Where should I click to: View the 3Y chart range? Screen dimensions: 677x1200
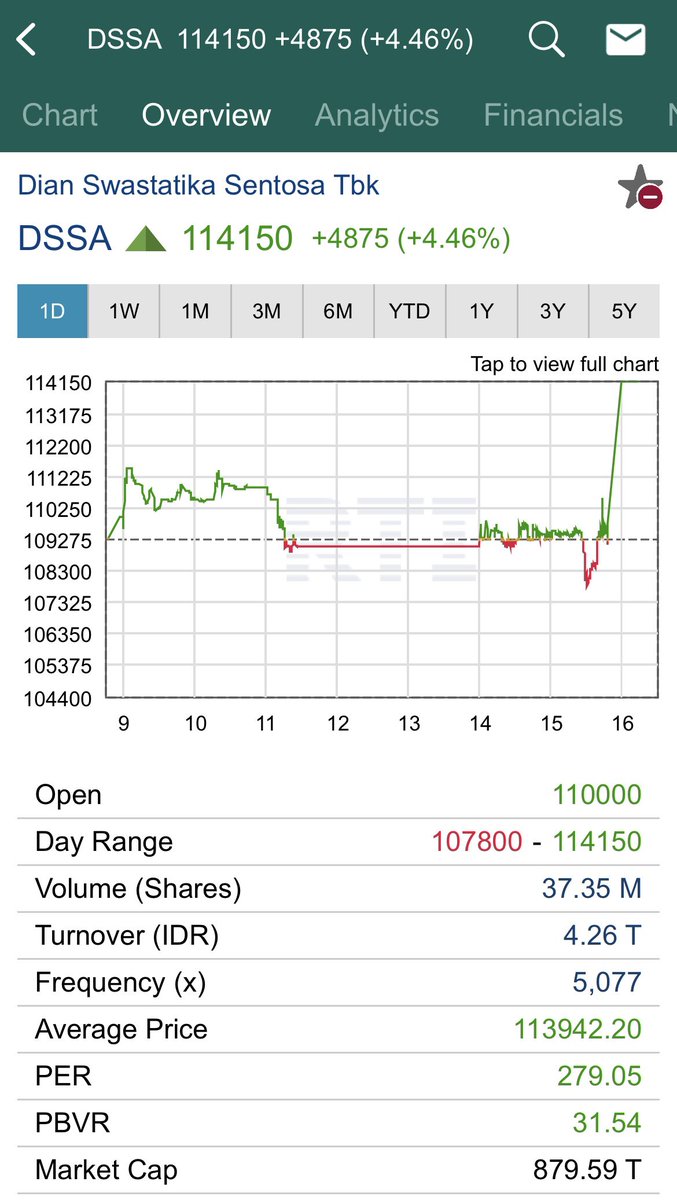[x=552, y=311]
